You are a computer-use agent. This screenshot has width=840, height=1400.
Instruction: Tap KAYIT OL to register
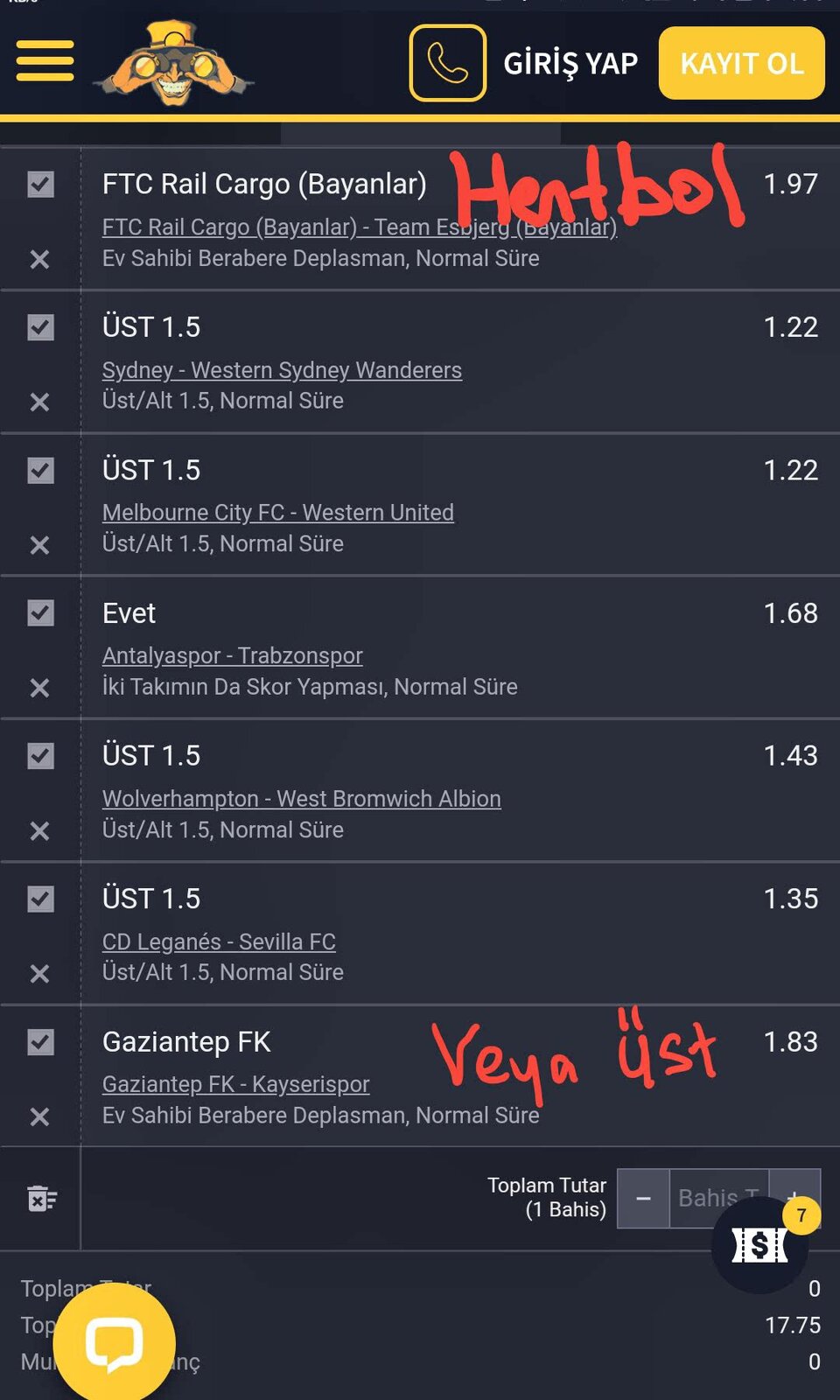[741, 63]
